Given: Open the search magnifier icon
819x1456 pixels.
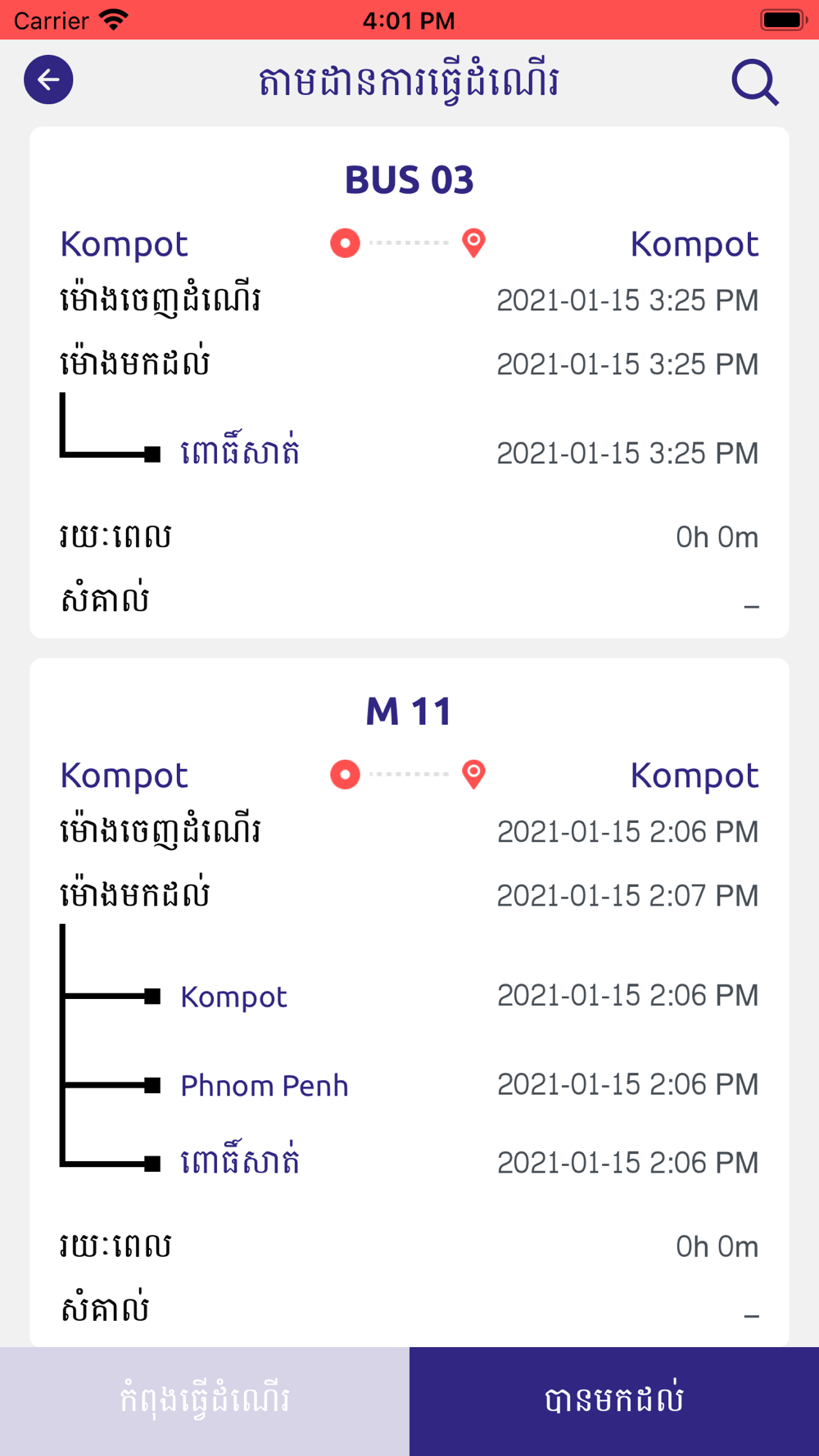Looking at the screenshot, I should click(x=754, y=82).
